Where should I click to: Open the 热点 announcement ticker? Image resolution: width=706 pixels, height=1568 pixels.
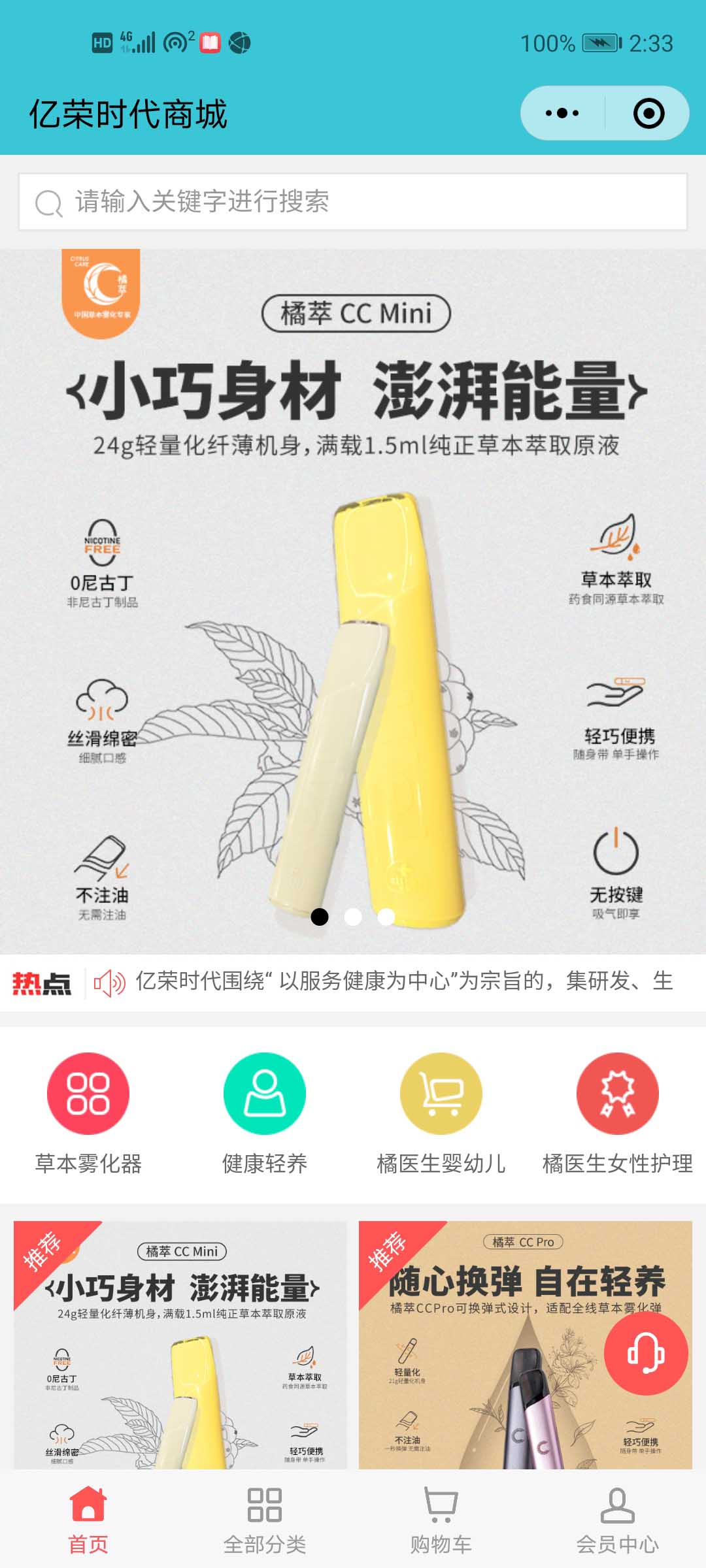pos(392,981)
